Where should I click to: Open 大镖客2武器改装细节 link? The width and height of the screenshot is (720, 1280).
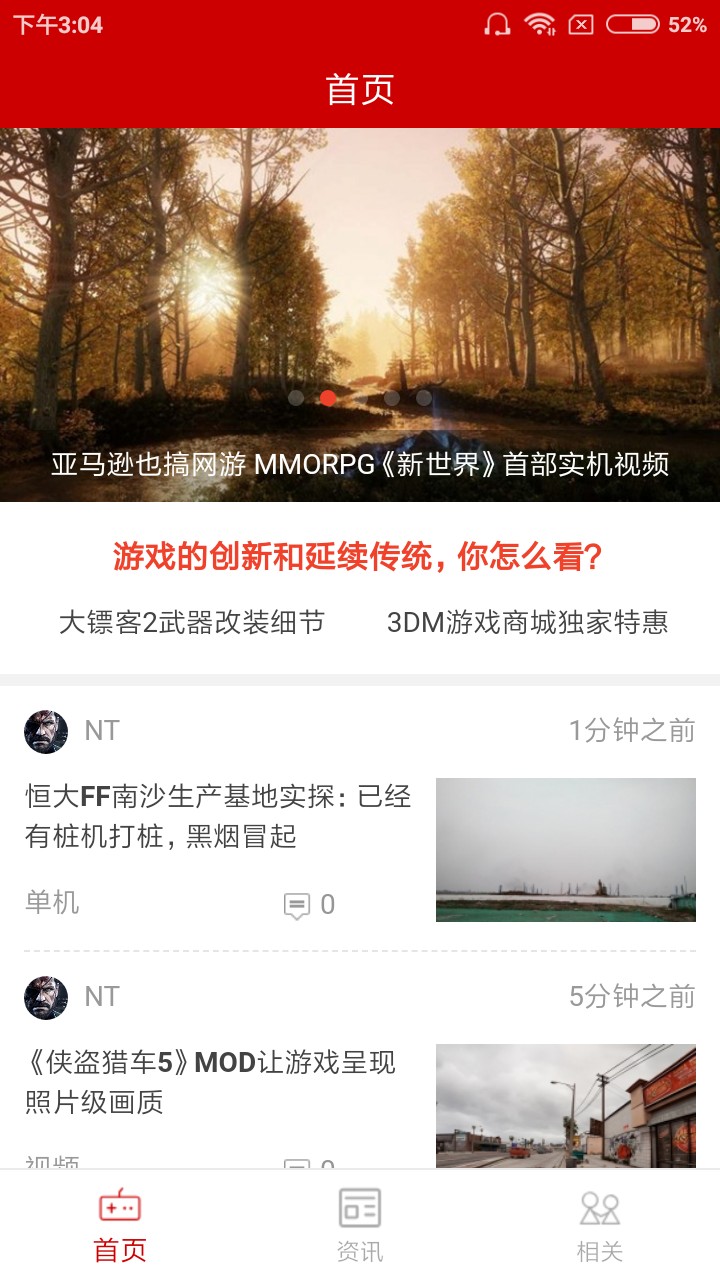tap(192, 623)
